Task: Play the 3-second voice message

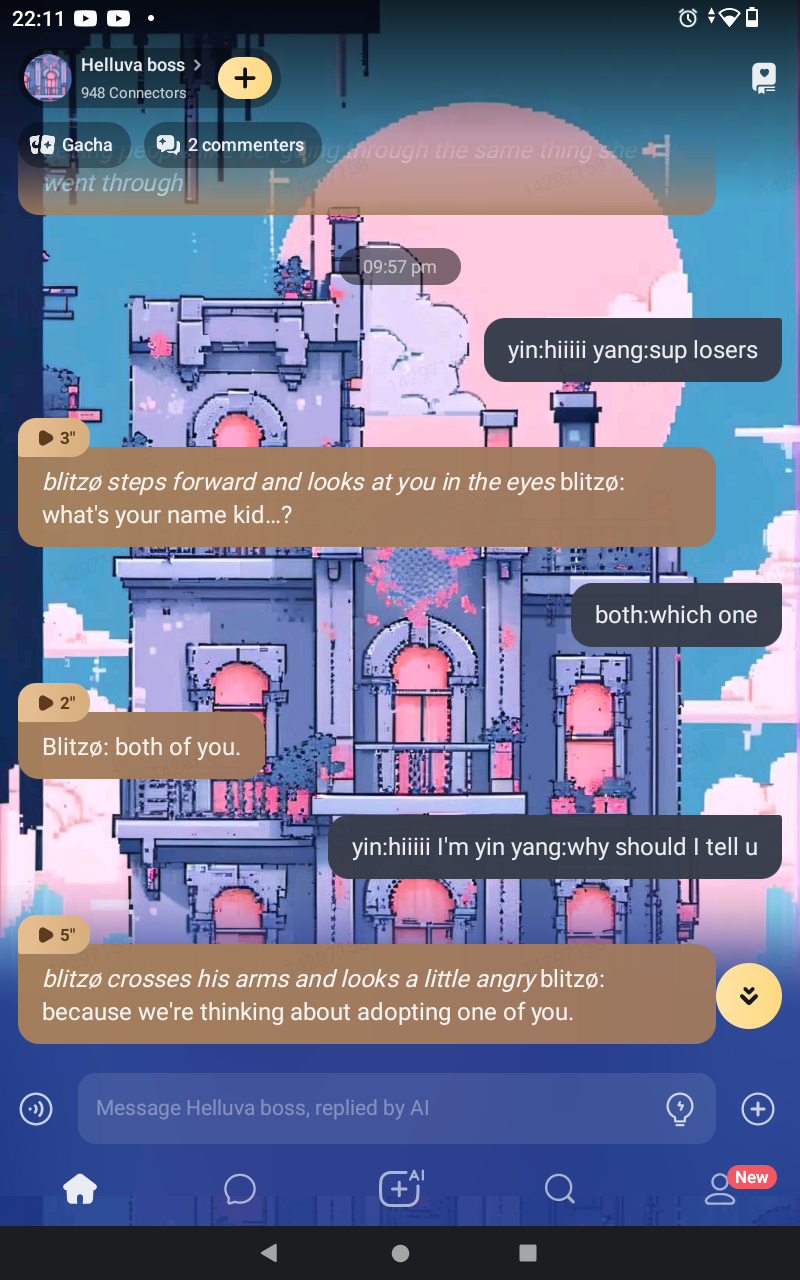Action: click(55, 437)
